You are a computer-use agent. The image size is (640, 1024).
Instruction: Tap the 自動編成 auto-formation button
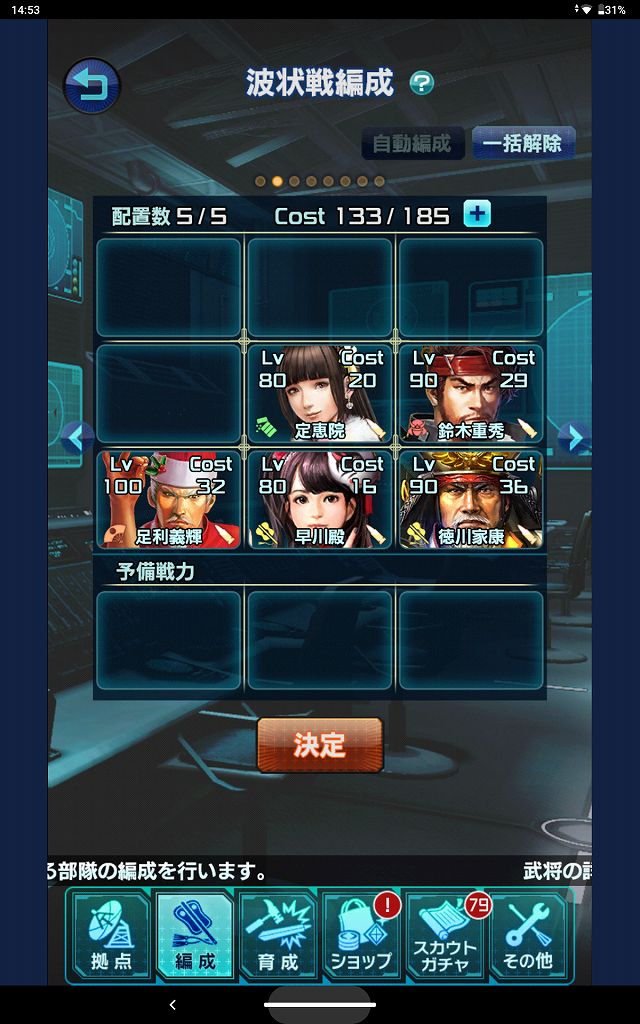(x=411, y=143)
